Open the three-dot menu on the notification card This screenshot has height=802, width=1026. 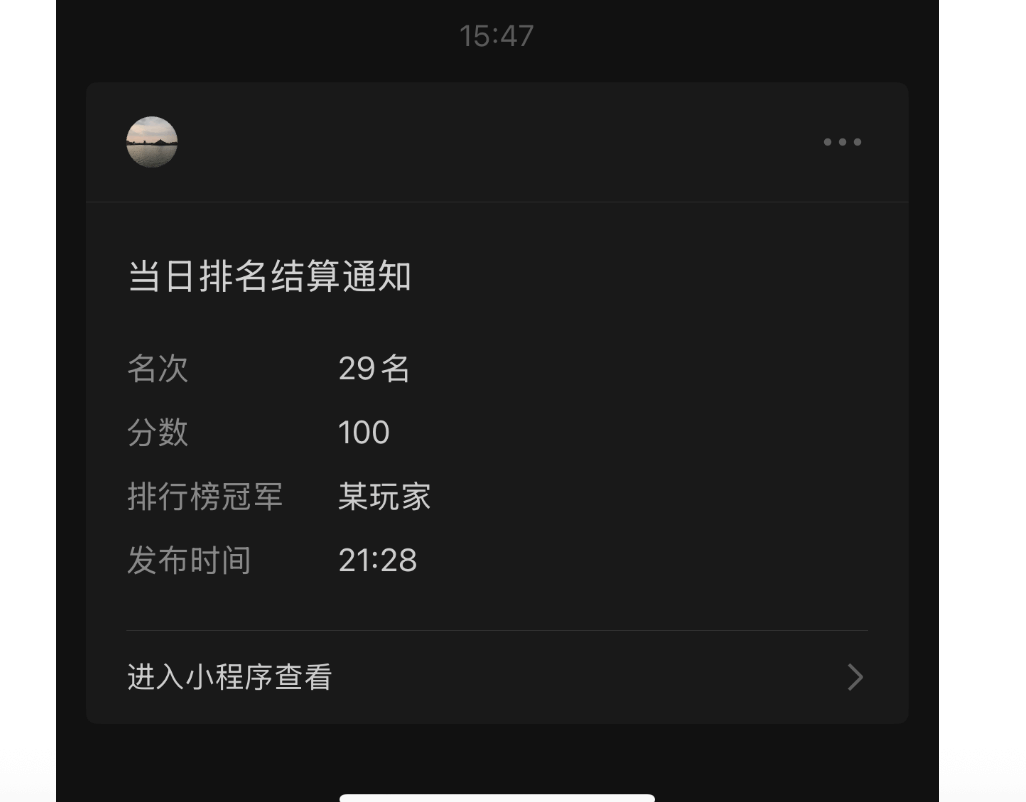(x=842, y=142)
